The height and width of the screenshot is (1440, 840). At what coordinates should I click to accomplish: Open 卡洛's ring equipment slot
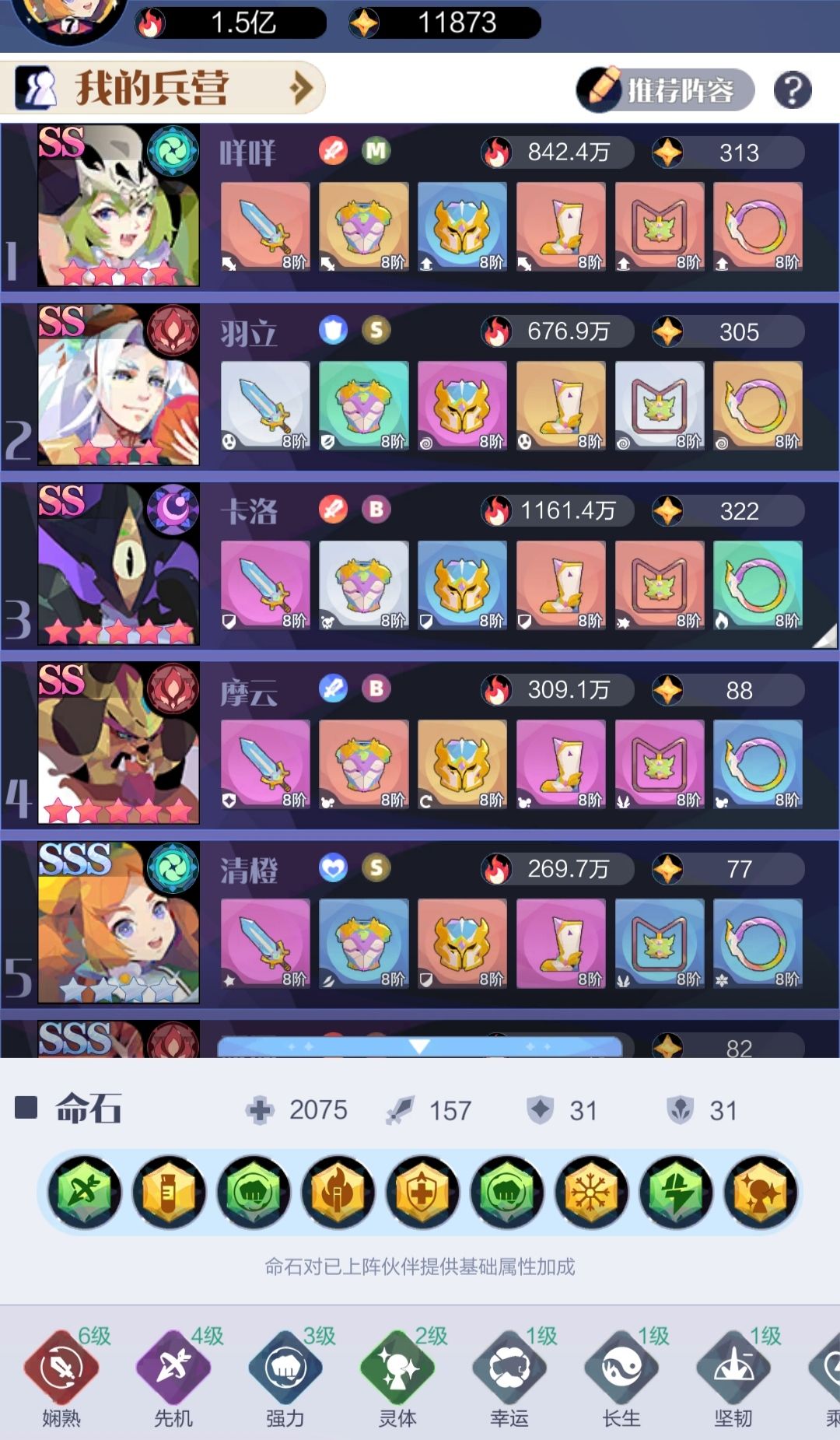pyautogui.click(x=758, y=585)
